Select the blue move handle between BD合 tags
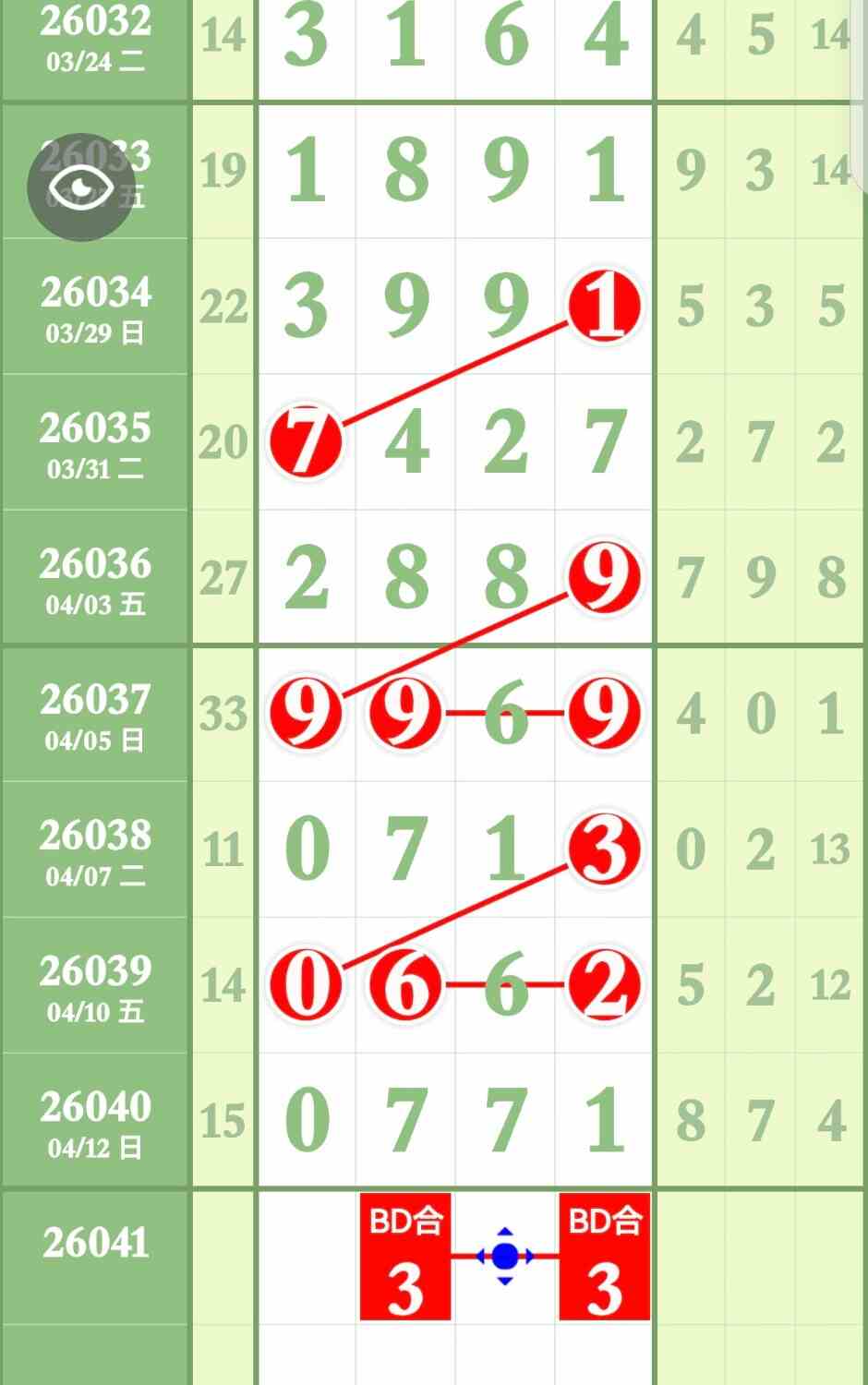The height and width of the screenshot is (1385, 868). tap(505, 1256)
